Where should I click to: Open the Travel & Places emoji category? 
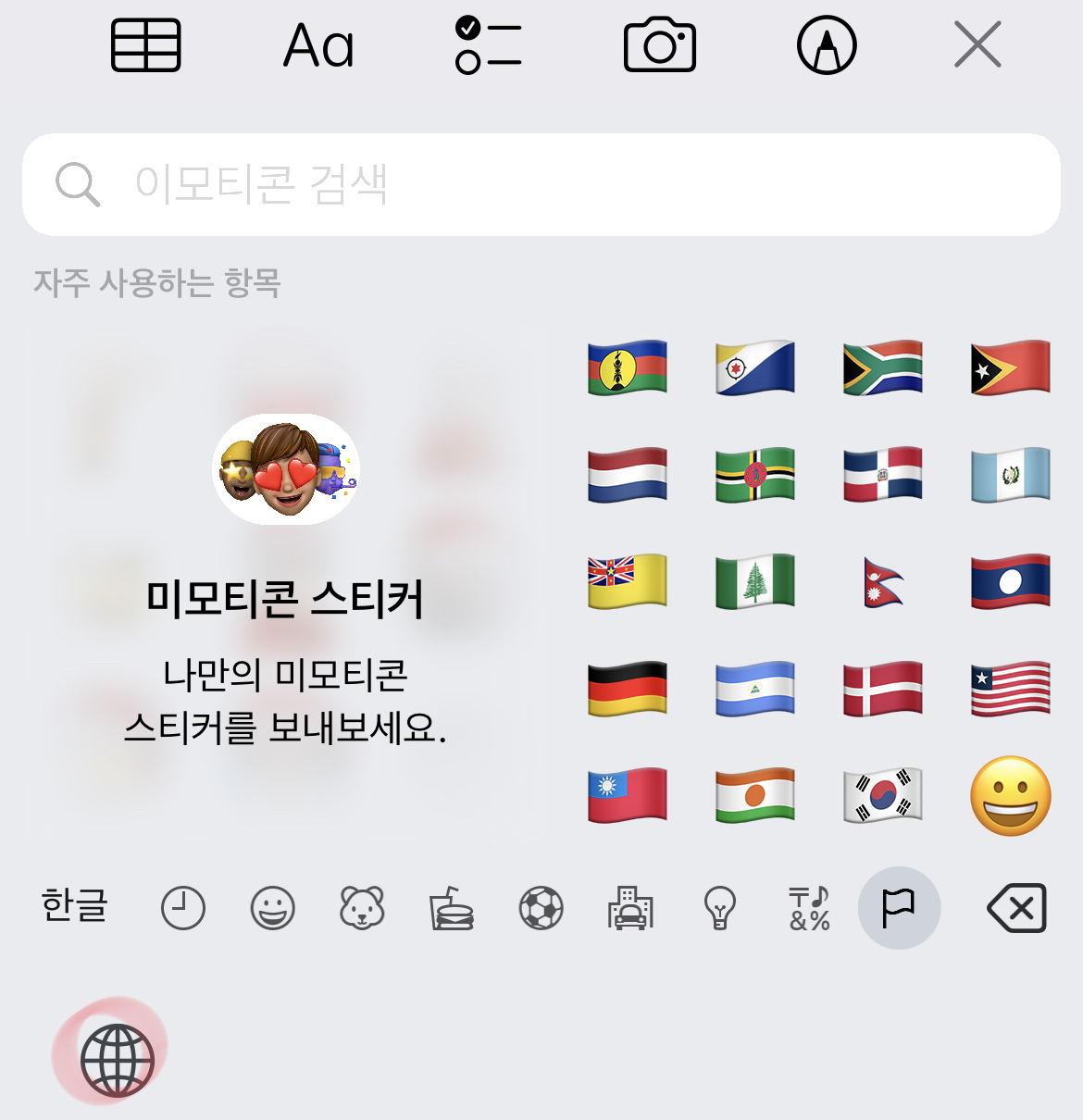[x=630, y=908]
